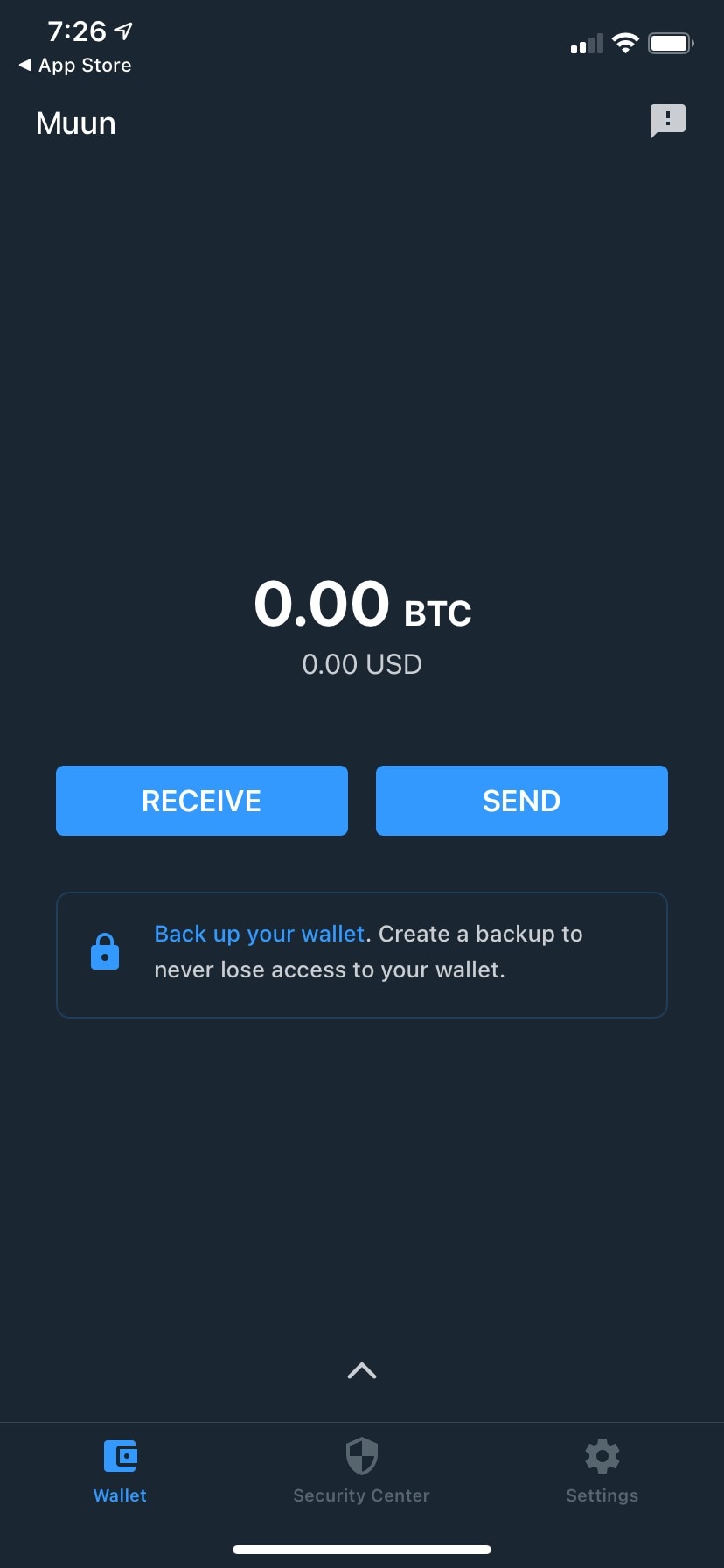This screenshot has width=724, height=1568.
Task: Tap the 0.00 USD balance text
Action: tap(361, 664)
